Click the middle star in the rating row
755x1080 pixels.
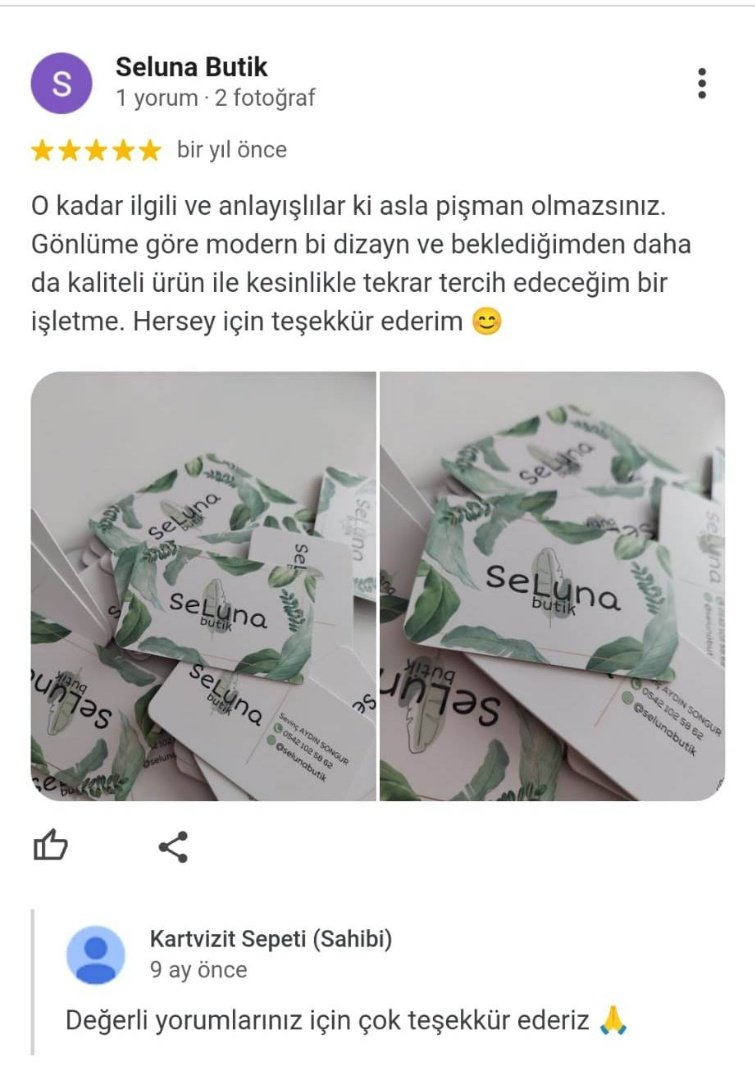(96, 152)
